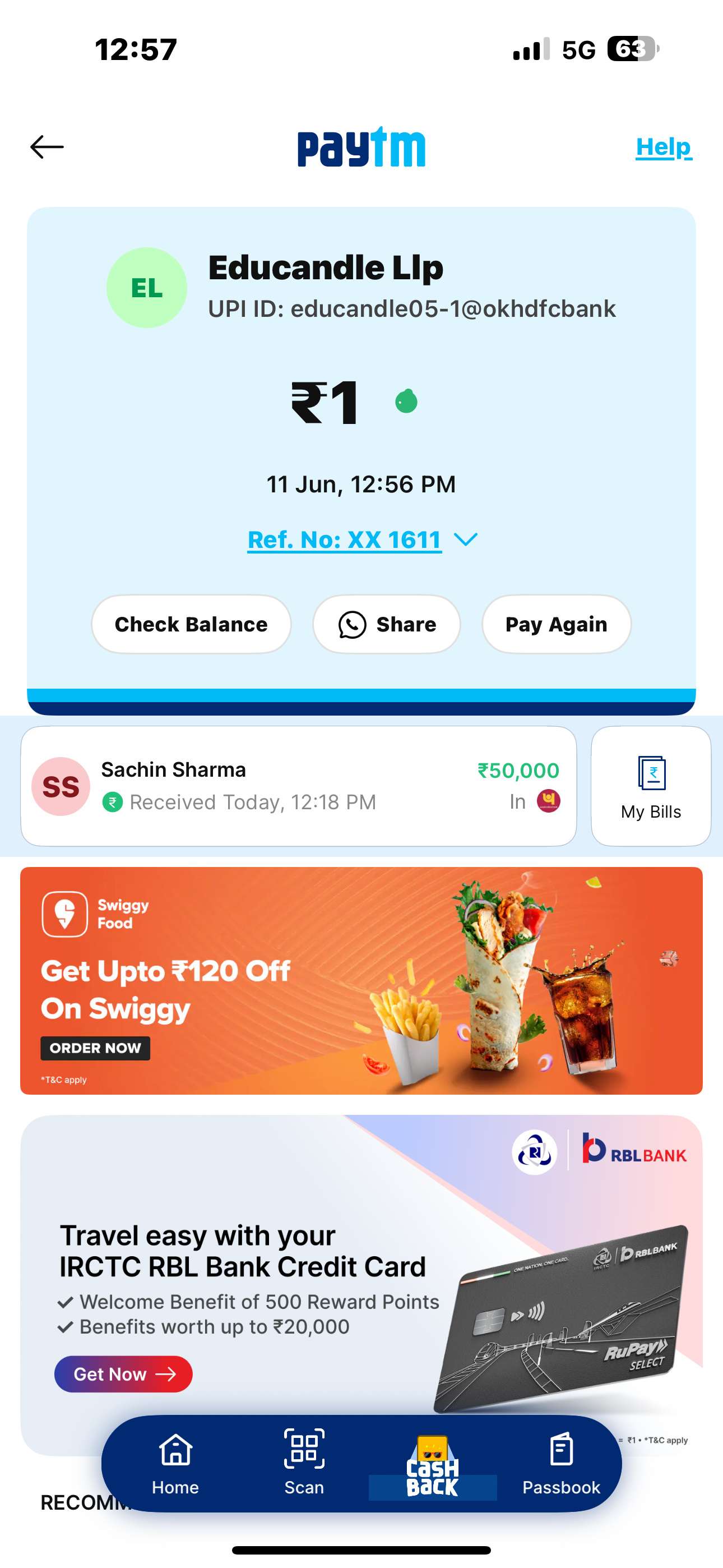Open the Scan tab
Screen dimensions: 723x1568
304,1463
